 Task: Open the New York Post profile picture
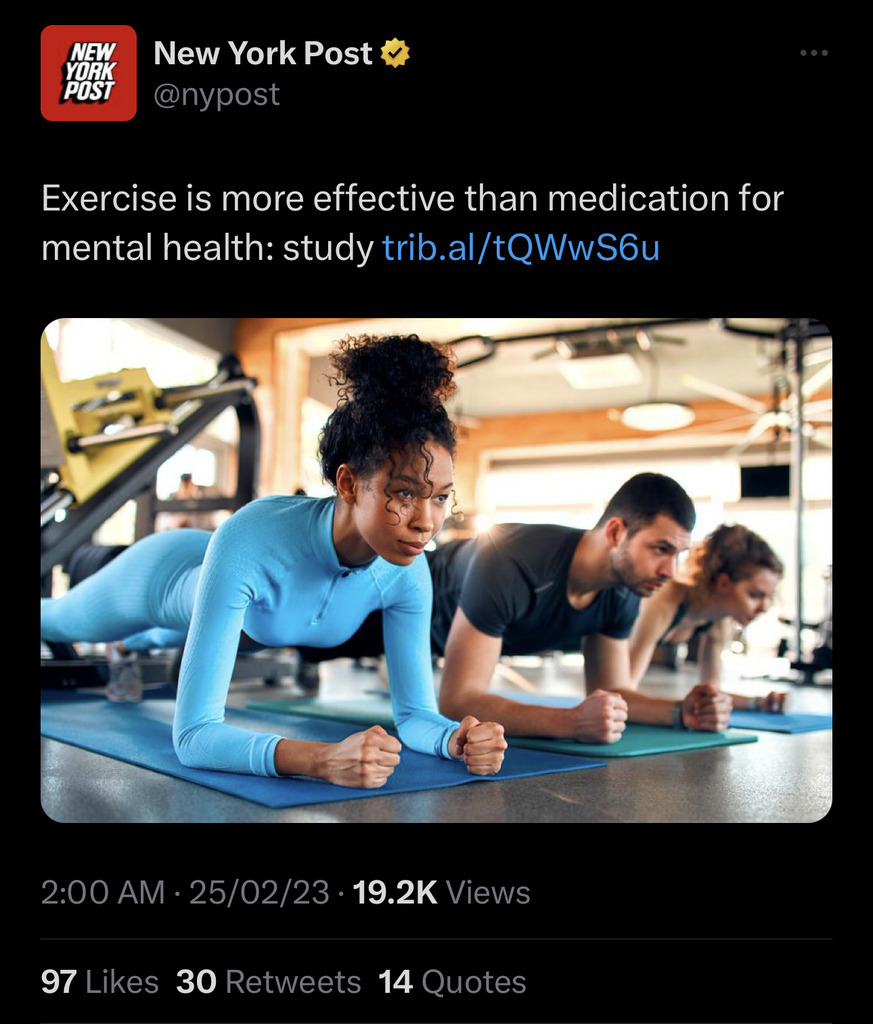[88, 73]
